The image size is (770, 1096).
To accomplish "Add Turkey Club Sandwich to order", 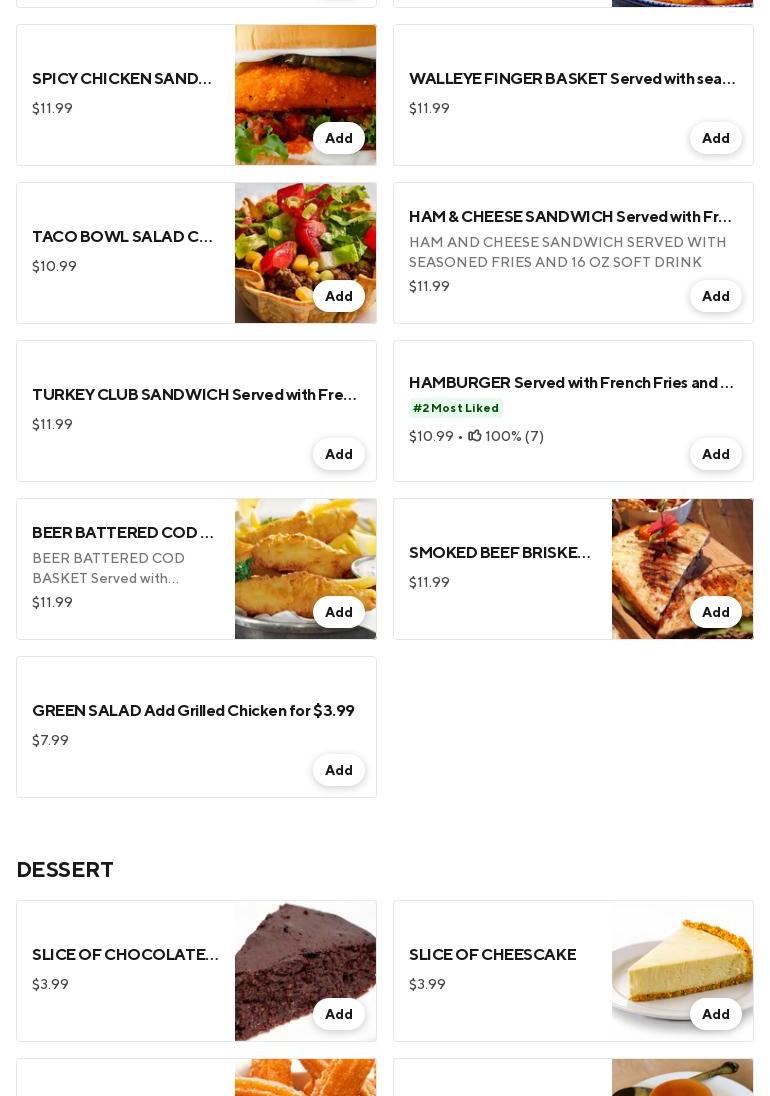I will tap(339, 454).
